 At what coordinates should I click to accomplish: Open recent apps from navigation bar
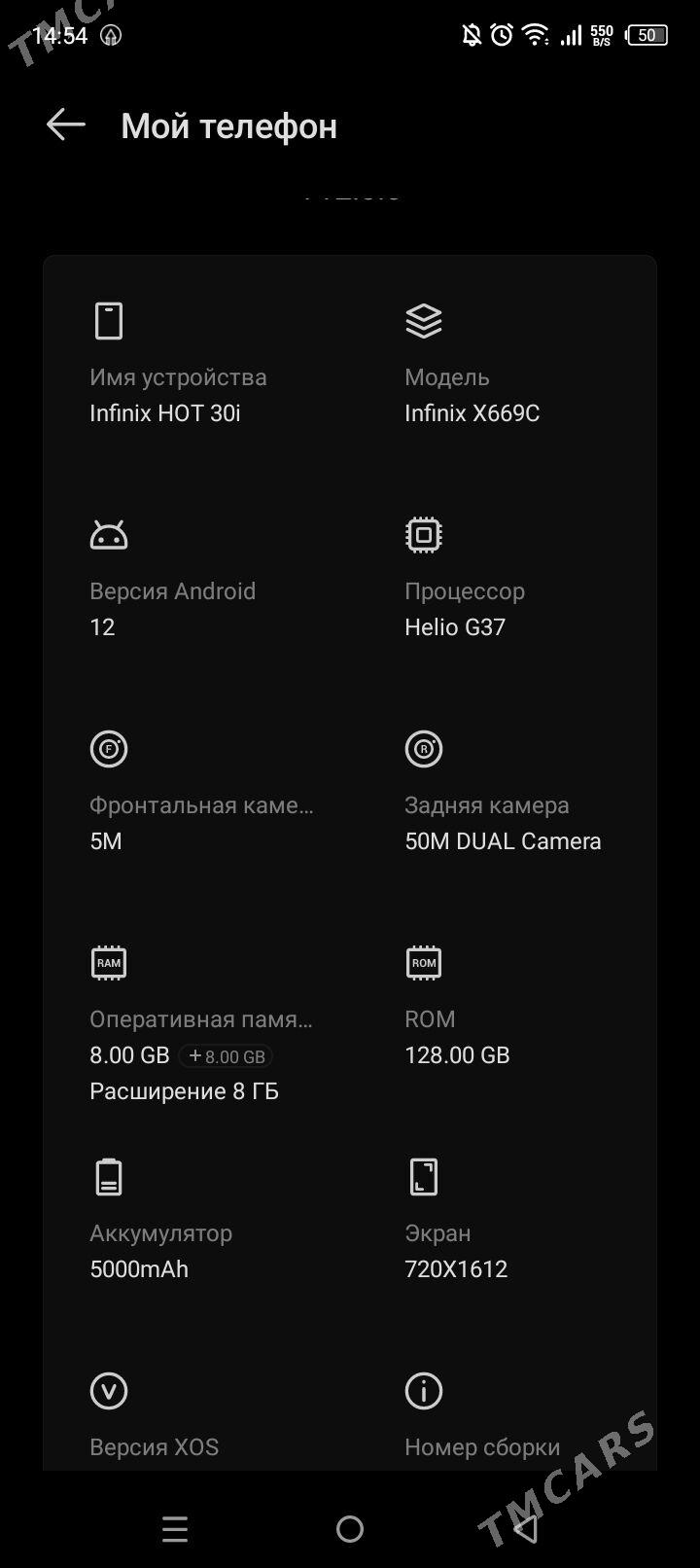[x=175, y=1529]
